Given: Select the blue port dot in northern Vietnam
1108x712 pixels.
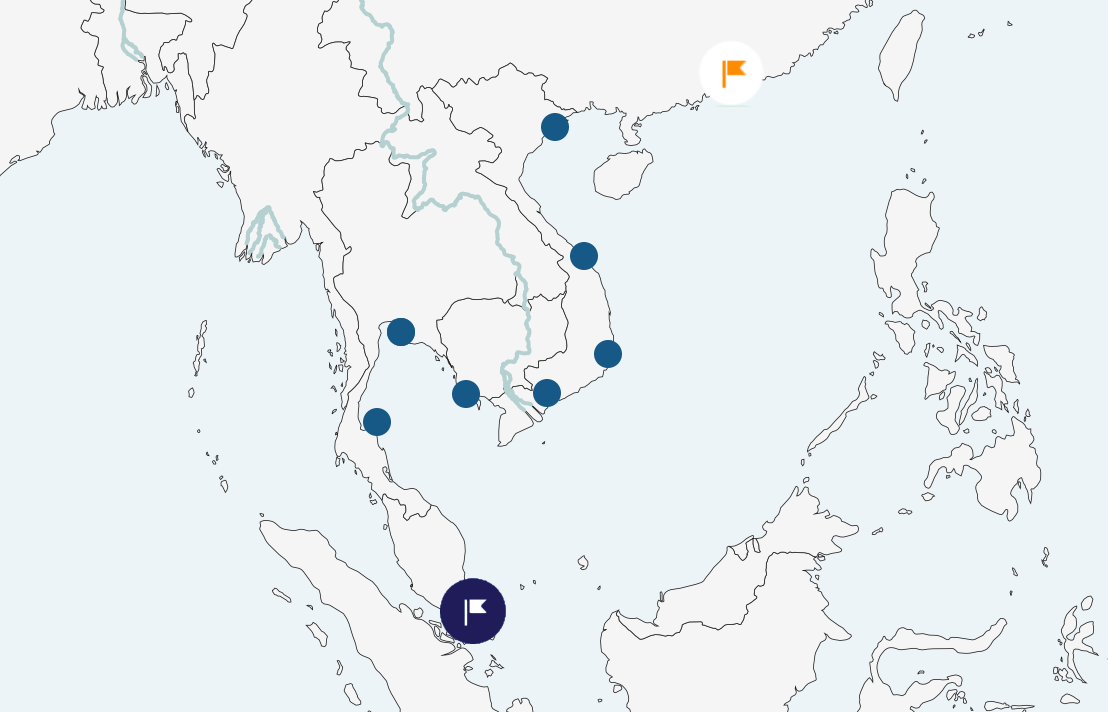Looking at the screenshot, I should [x=555, y=127].
